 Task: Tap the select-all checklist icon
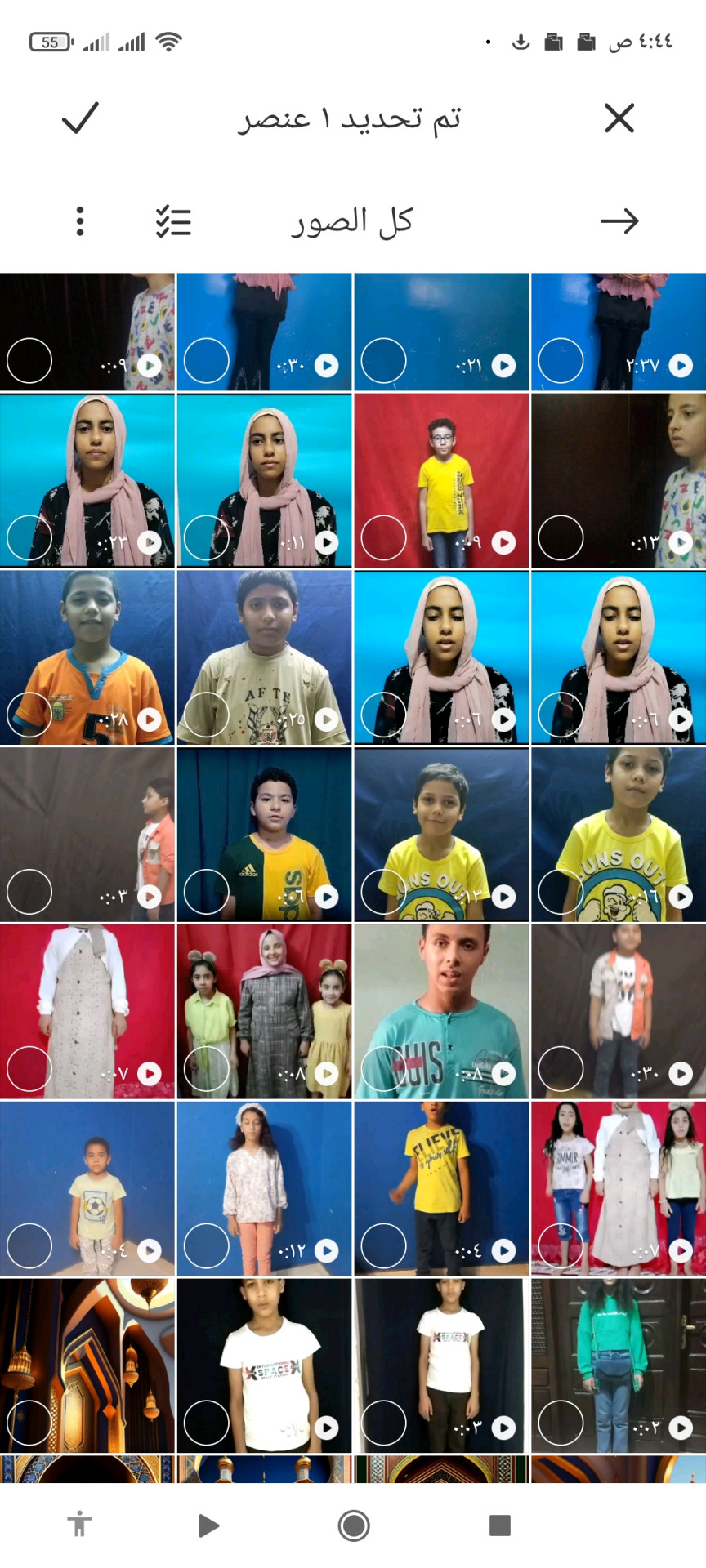[x=173, y=221]
